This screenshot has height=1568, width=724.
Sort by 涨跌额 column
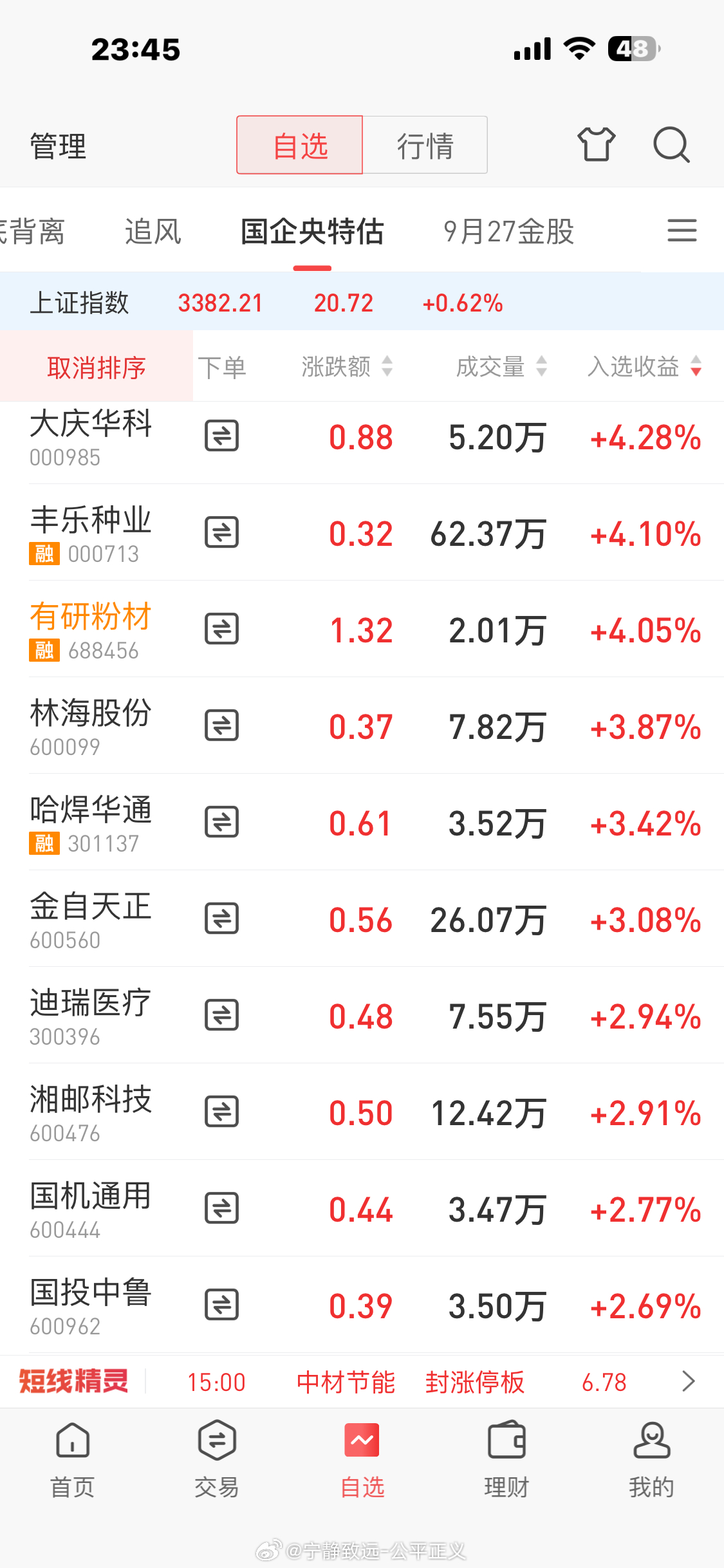tap(346, 367)
